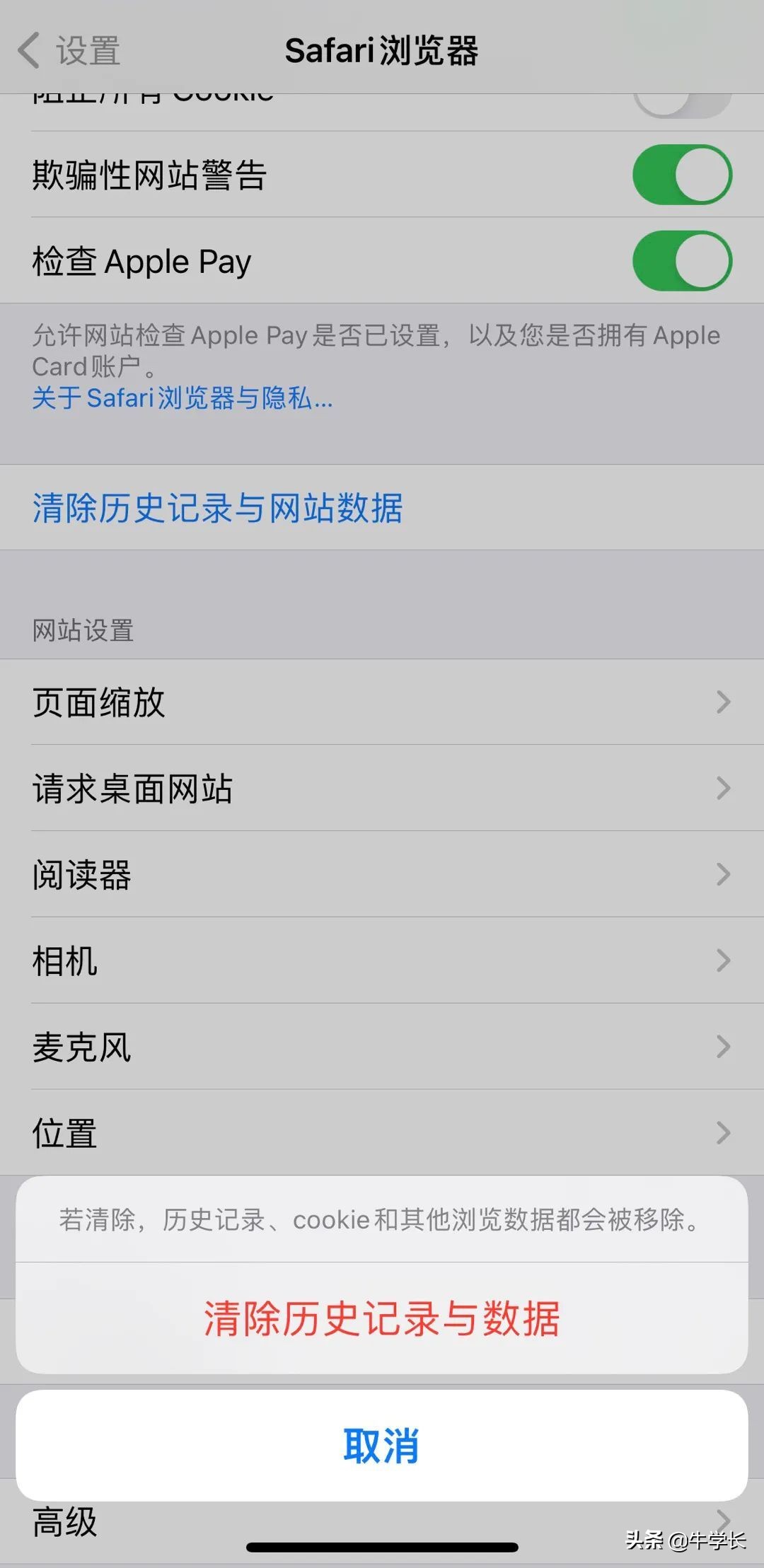Confirm 清除历史记录与数据 in the sheet
The height and width of the screenshot is (1568, 764).
click(382, 1318)
